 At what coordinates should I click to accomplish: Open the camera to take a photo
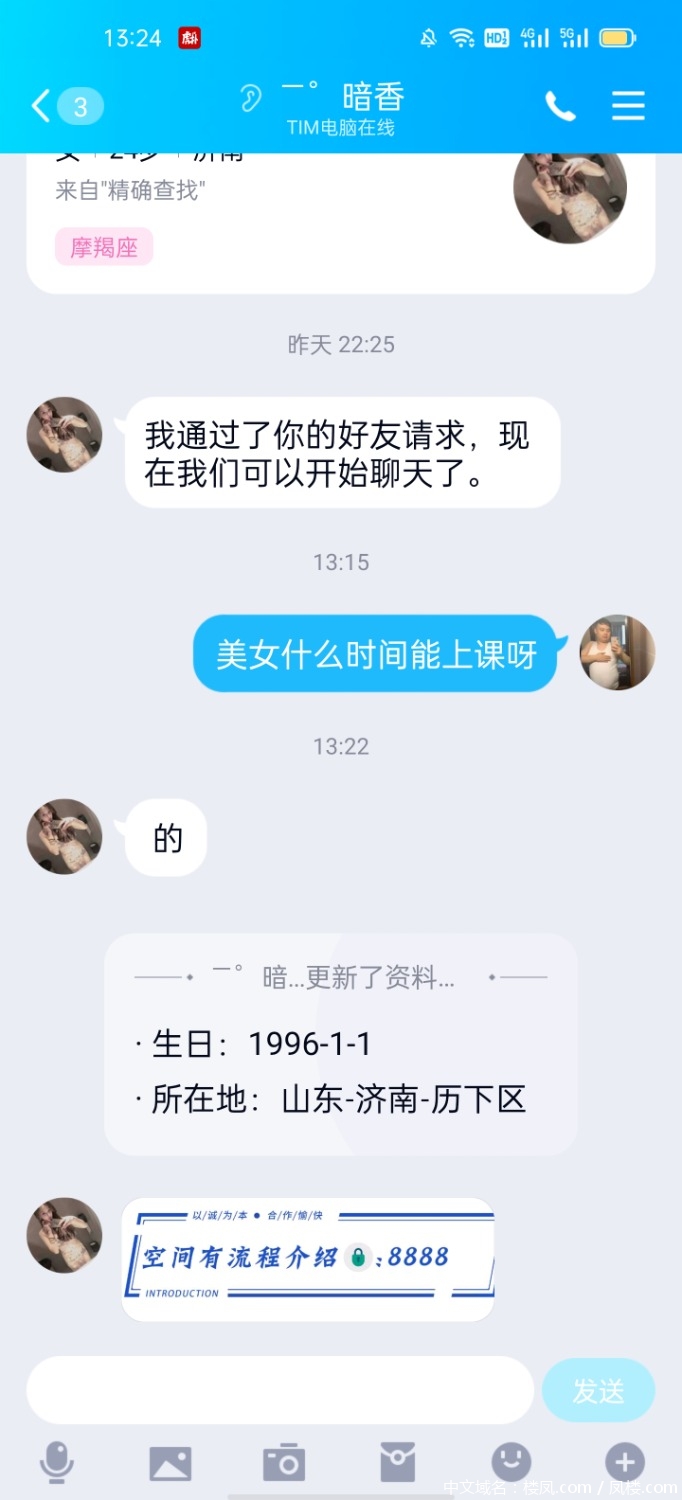pos(284,1463)
